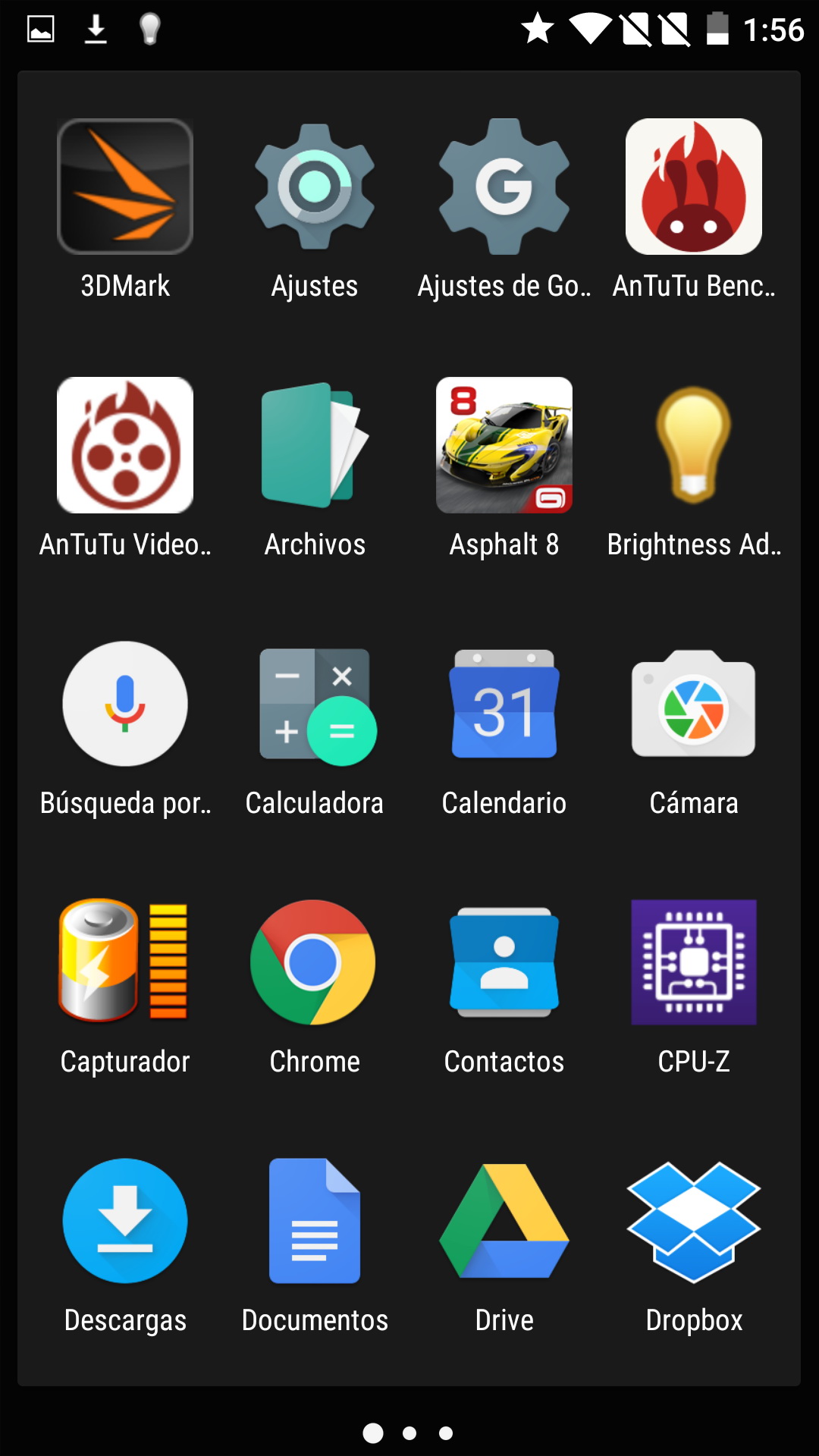
Task: Open the CPU-Z app
Action: click(x=694, y=962)
